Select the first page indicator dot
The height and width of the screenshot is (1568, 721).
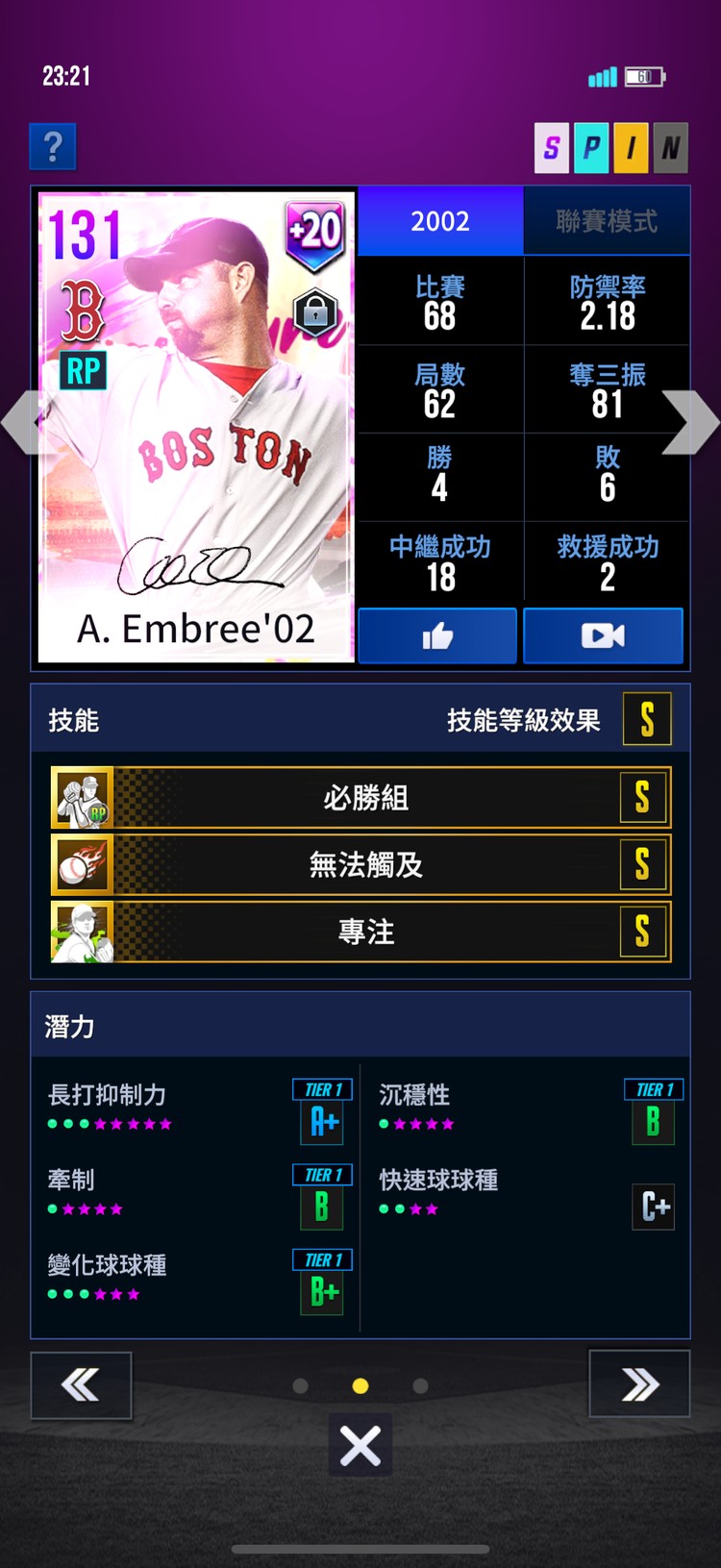pos(300,1385)
